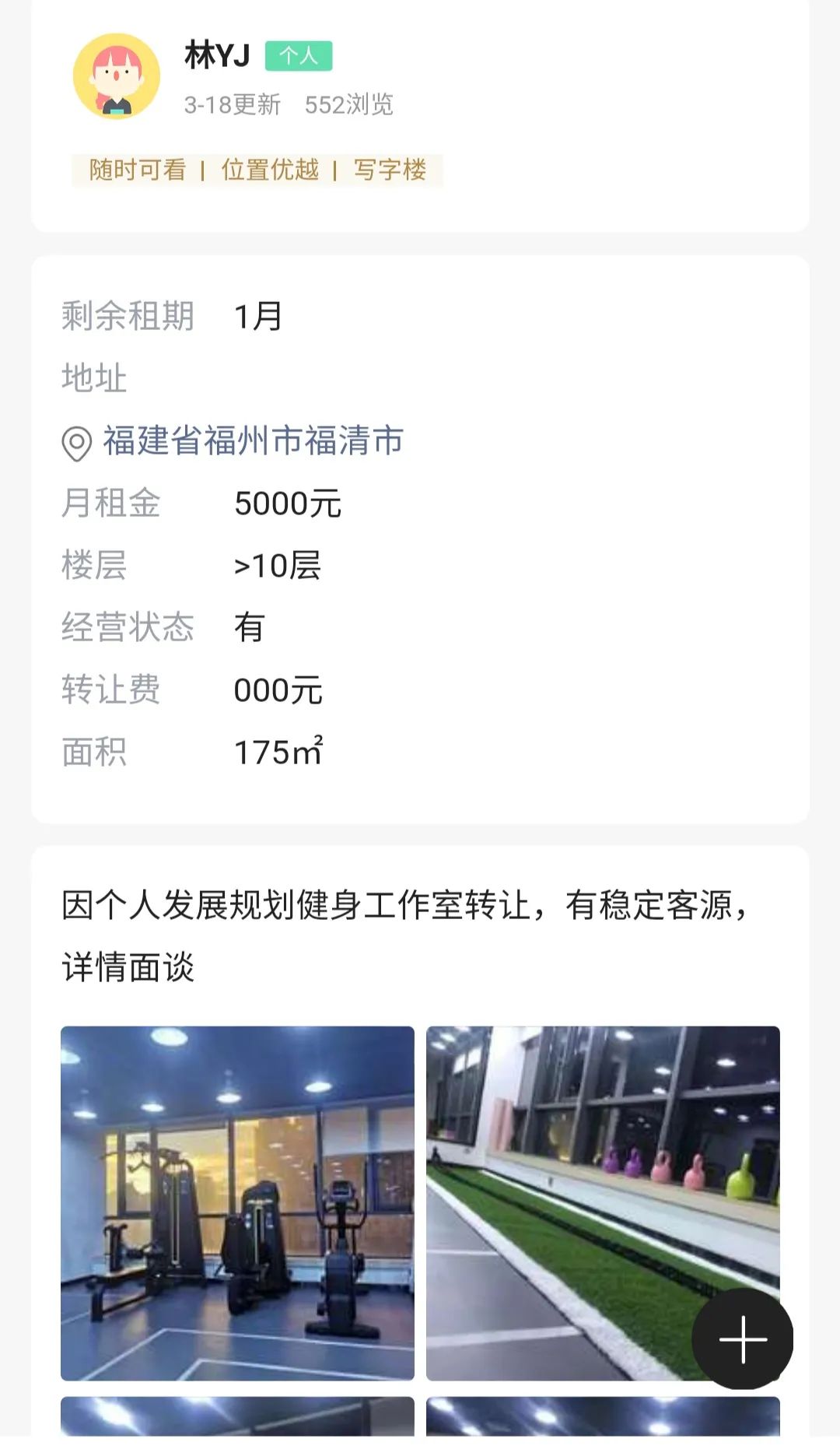Image resolution: width=840 pixels, height=1449 pixels.
Task: Open the gym equipment photo
Action: coord(237,1203)
